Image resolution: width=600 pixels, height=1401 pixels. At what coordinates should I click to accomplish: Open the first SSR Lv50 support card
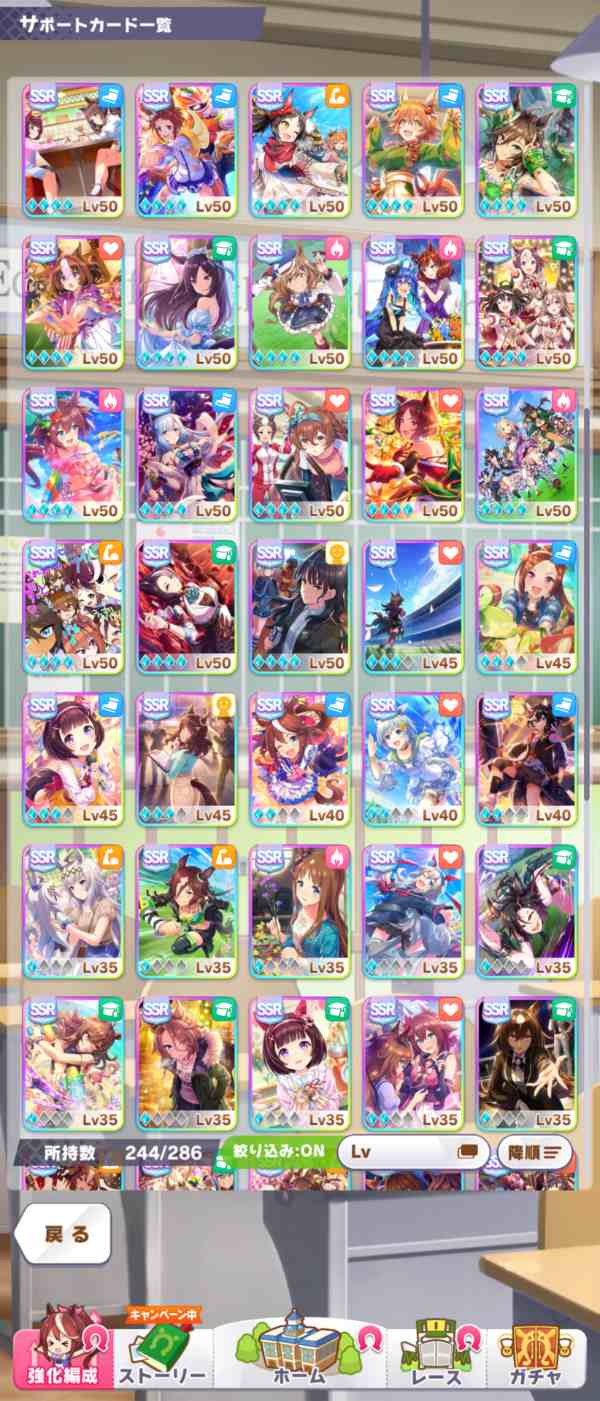(x=73, y=150)
